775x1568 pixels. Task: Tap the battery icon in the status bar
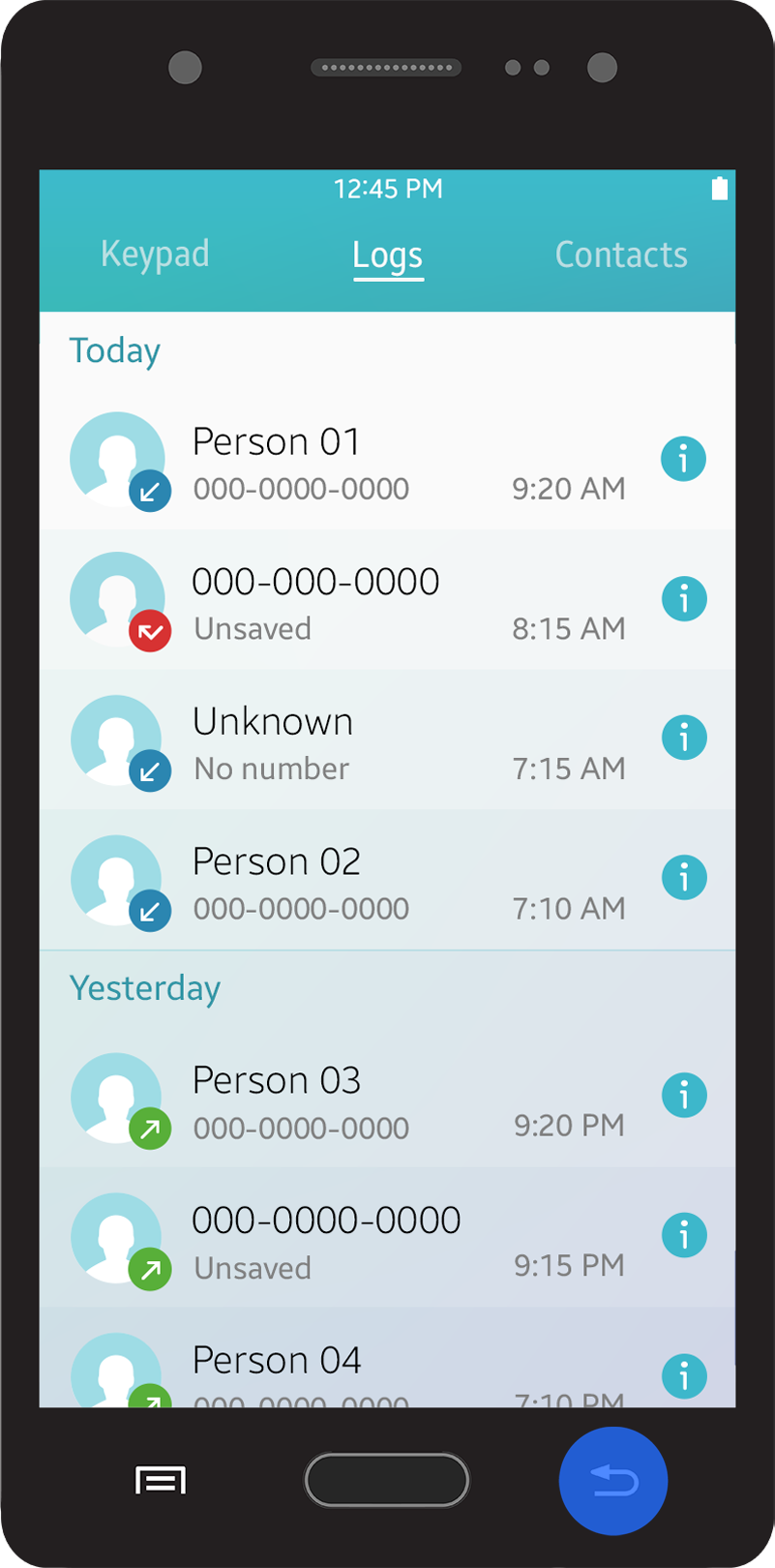click(720, 189)
